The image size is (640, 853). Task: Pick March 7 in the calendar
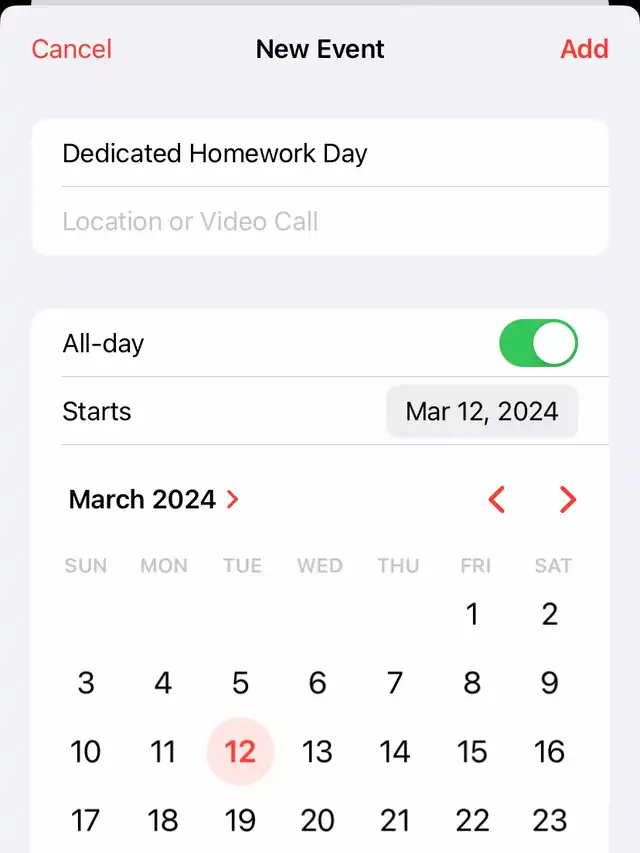pos(395,683)
